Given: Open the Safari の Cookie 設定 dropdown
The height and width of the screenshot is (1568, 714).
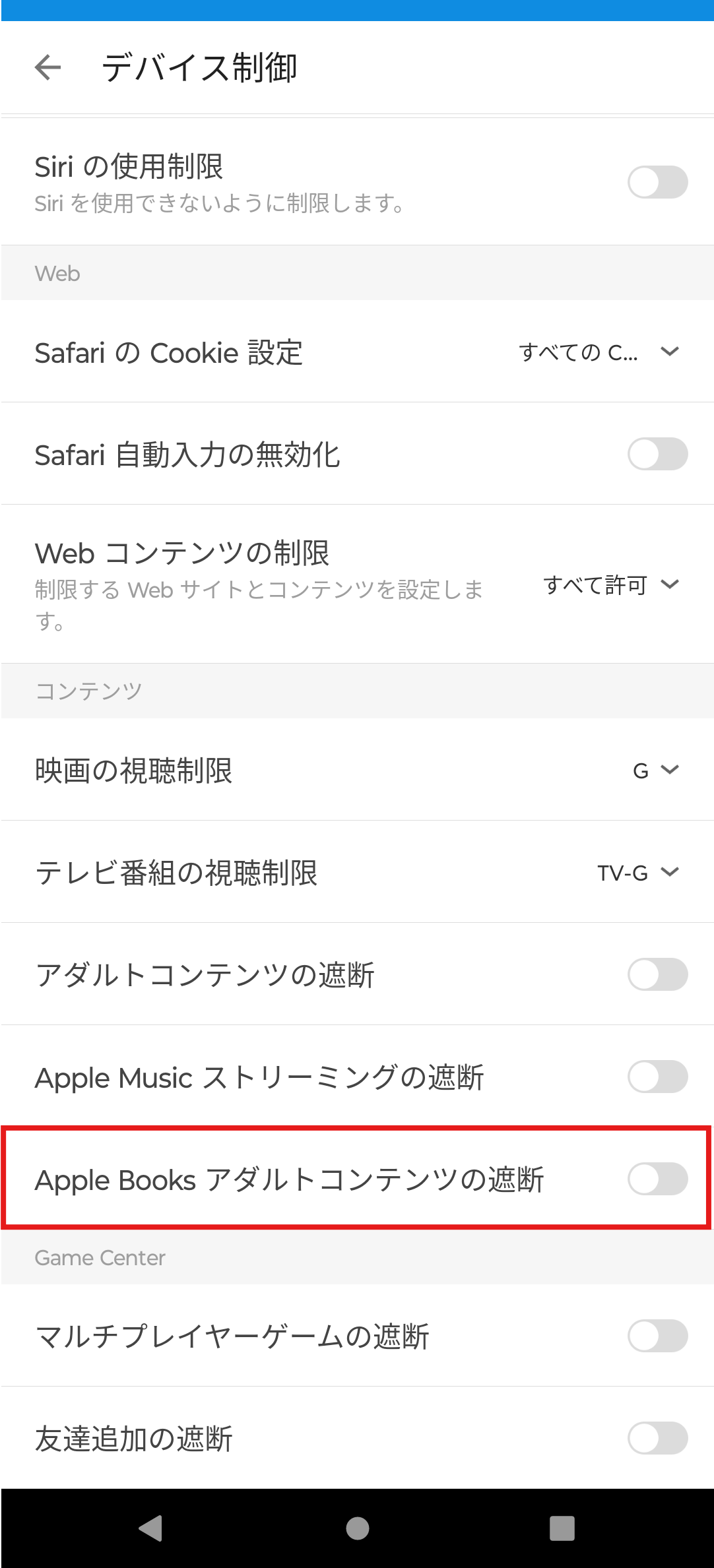Looking at the screenshot, I should [599, 352].
